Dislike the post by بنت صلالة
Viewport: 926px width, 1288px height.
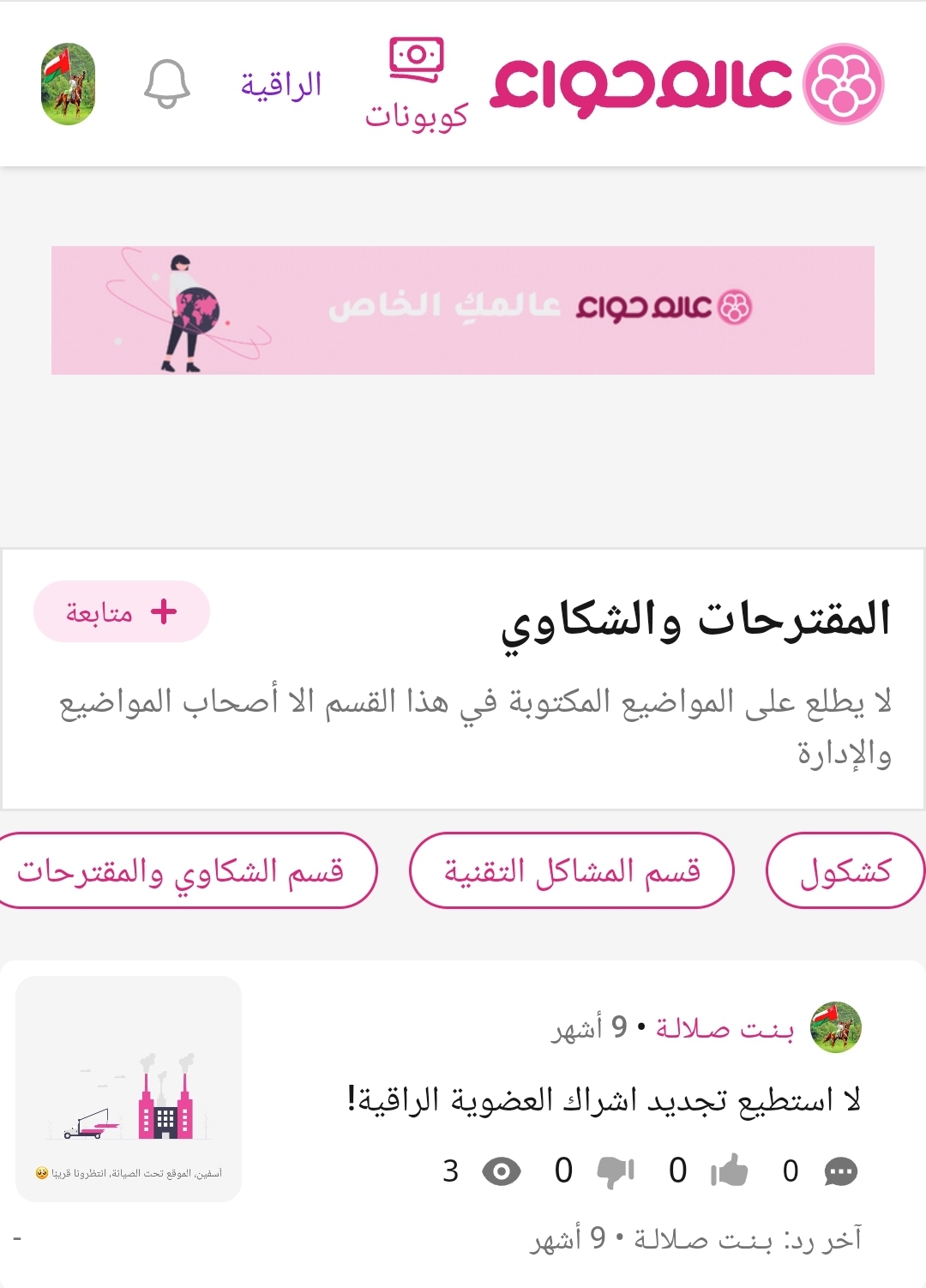[x=615, y=1171]
